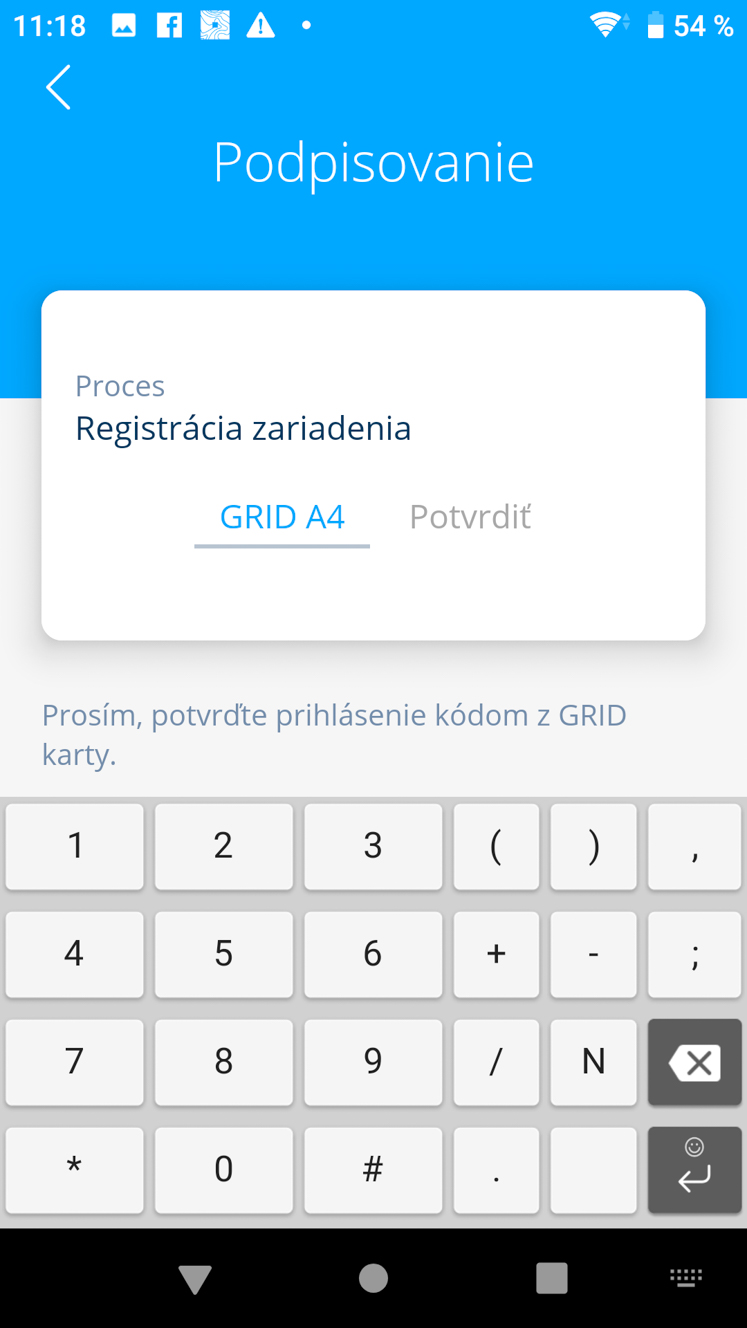This screenshot has height=1328, width=747.
Task: Delete last digit with backspace key
Action: [695, 1062]
